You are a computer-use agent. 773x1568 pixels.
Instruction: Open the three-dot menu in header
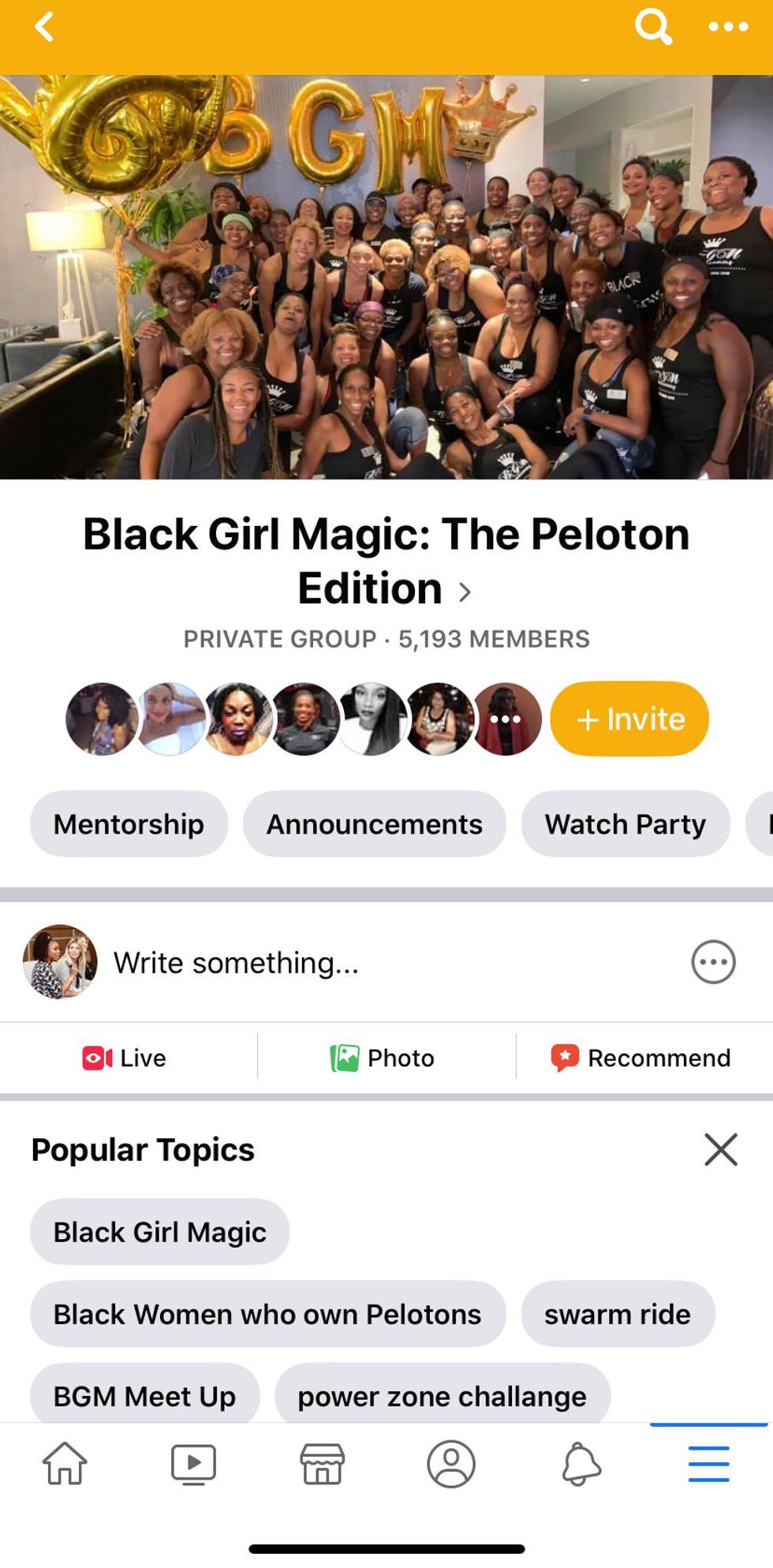[727, 27]
